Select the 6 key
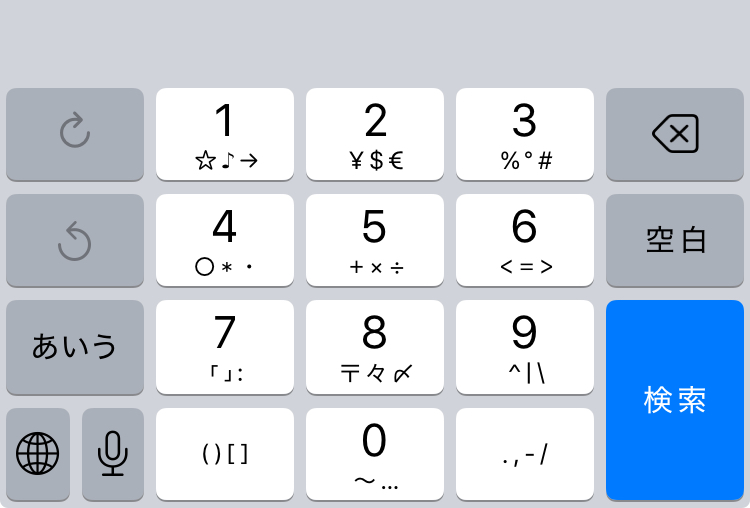 click(x=525, y=240)
